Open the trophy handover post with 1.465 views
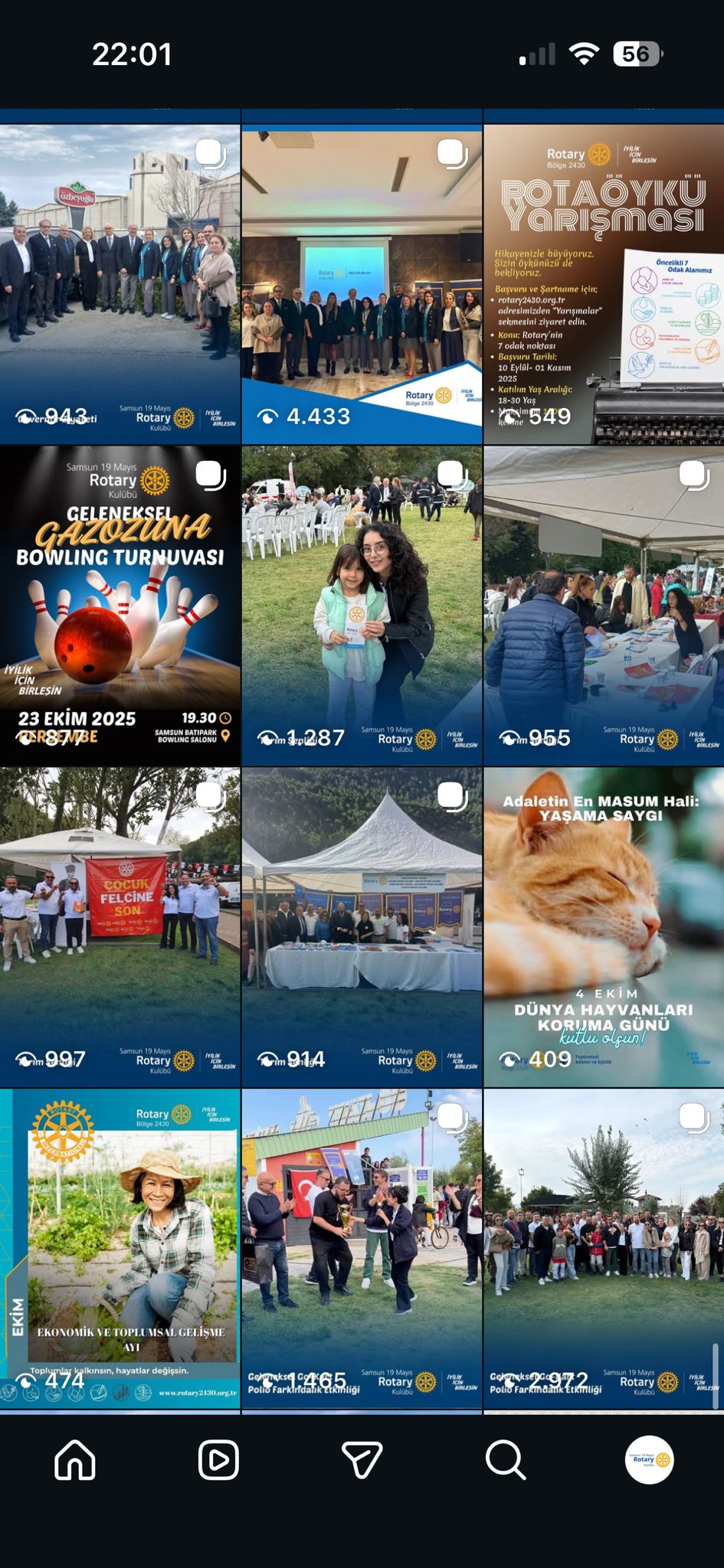 [362, 1248]
